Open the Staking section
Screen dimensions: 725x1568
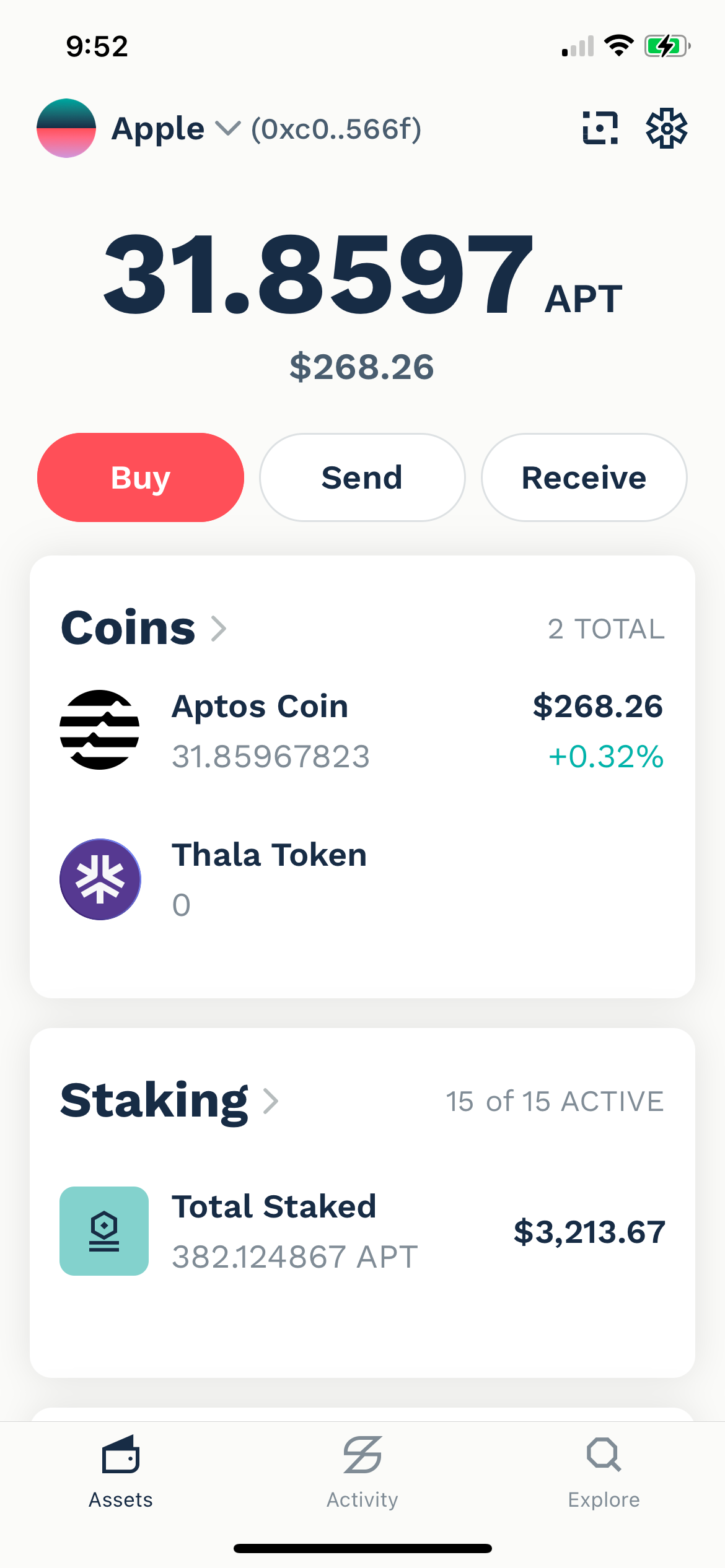pos(169,1101)
